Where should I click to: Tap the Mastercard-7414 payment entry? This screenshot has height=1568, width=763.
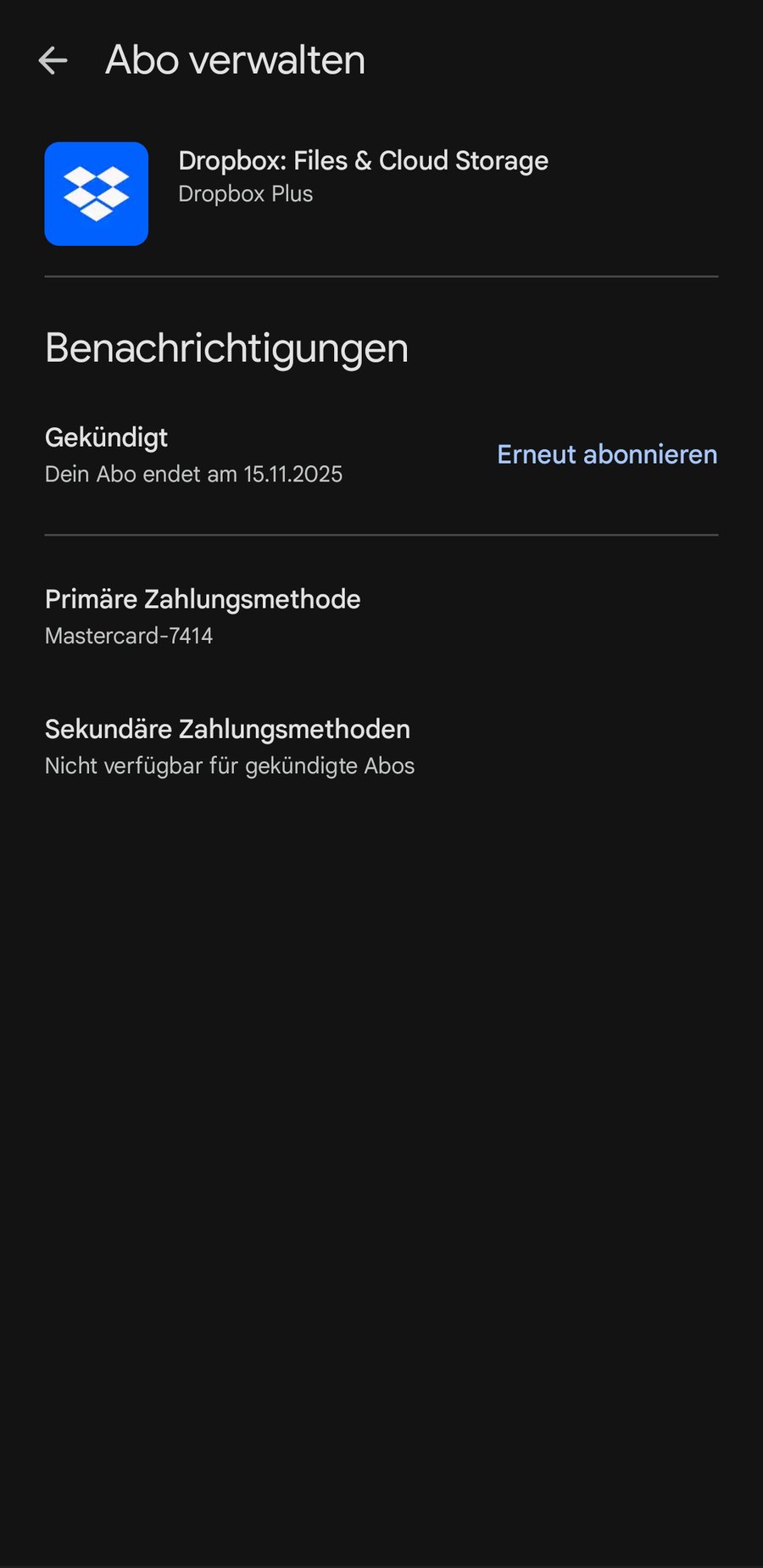[129, 636]
